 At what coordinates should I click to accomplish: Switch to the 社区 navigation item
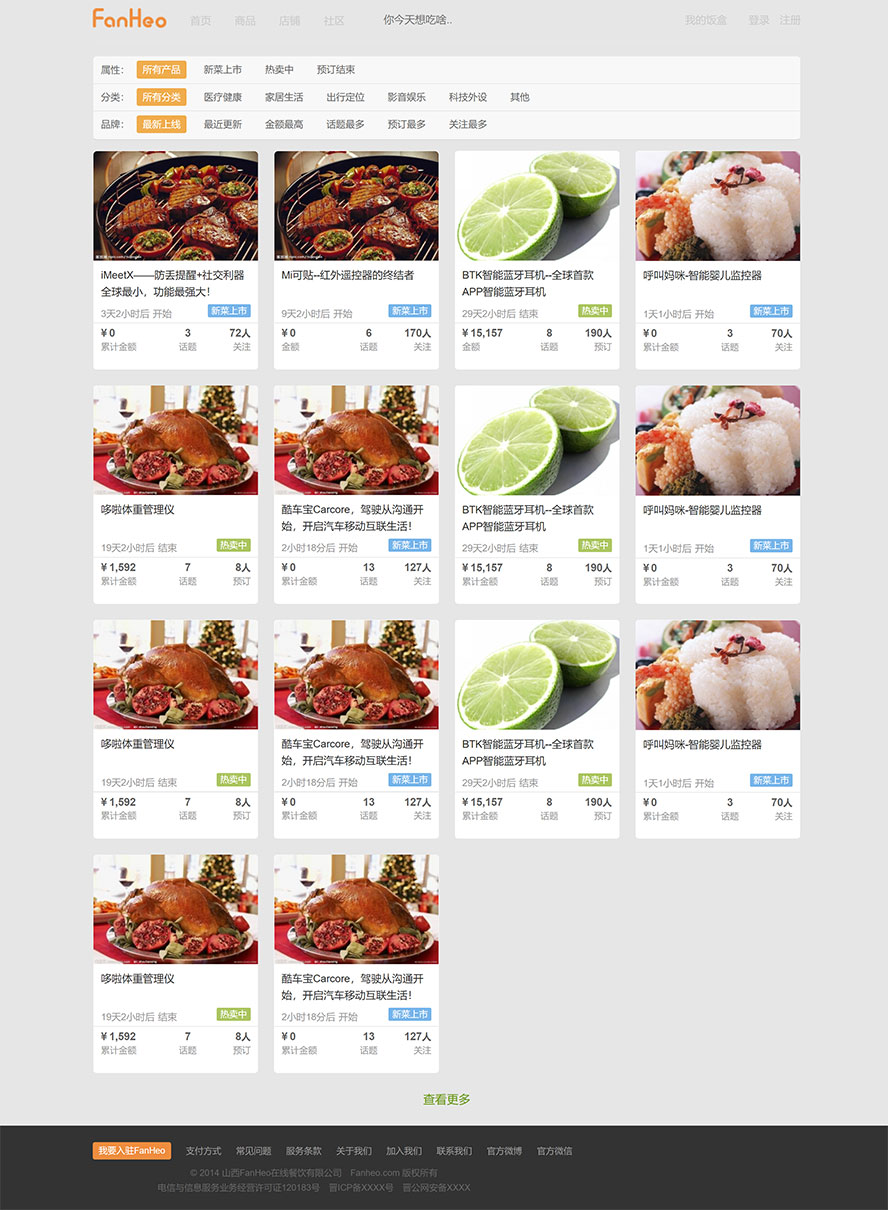pos(334,21)
